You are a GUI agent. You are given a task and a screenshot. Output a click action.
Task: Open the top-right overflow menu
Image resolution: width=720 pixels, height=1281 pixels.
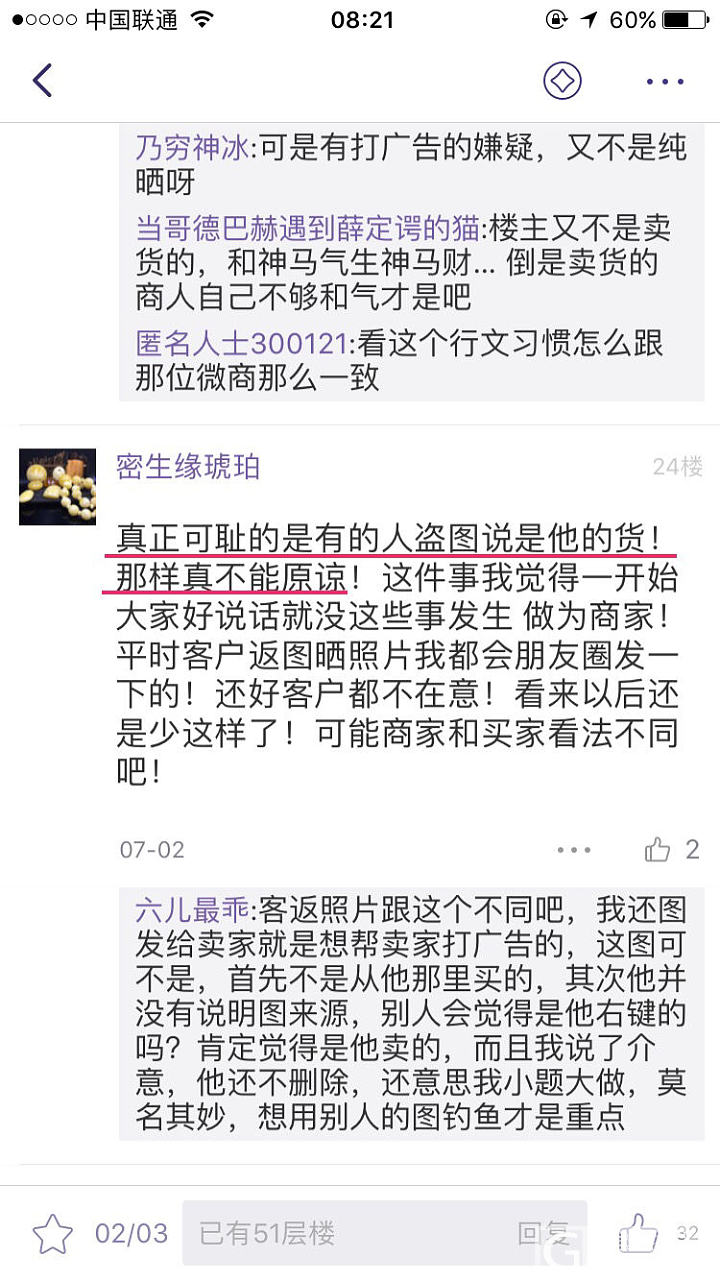665,81
